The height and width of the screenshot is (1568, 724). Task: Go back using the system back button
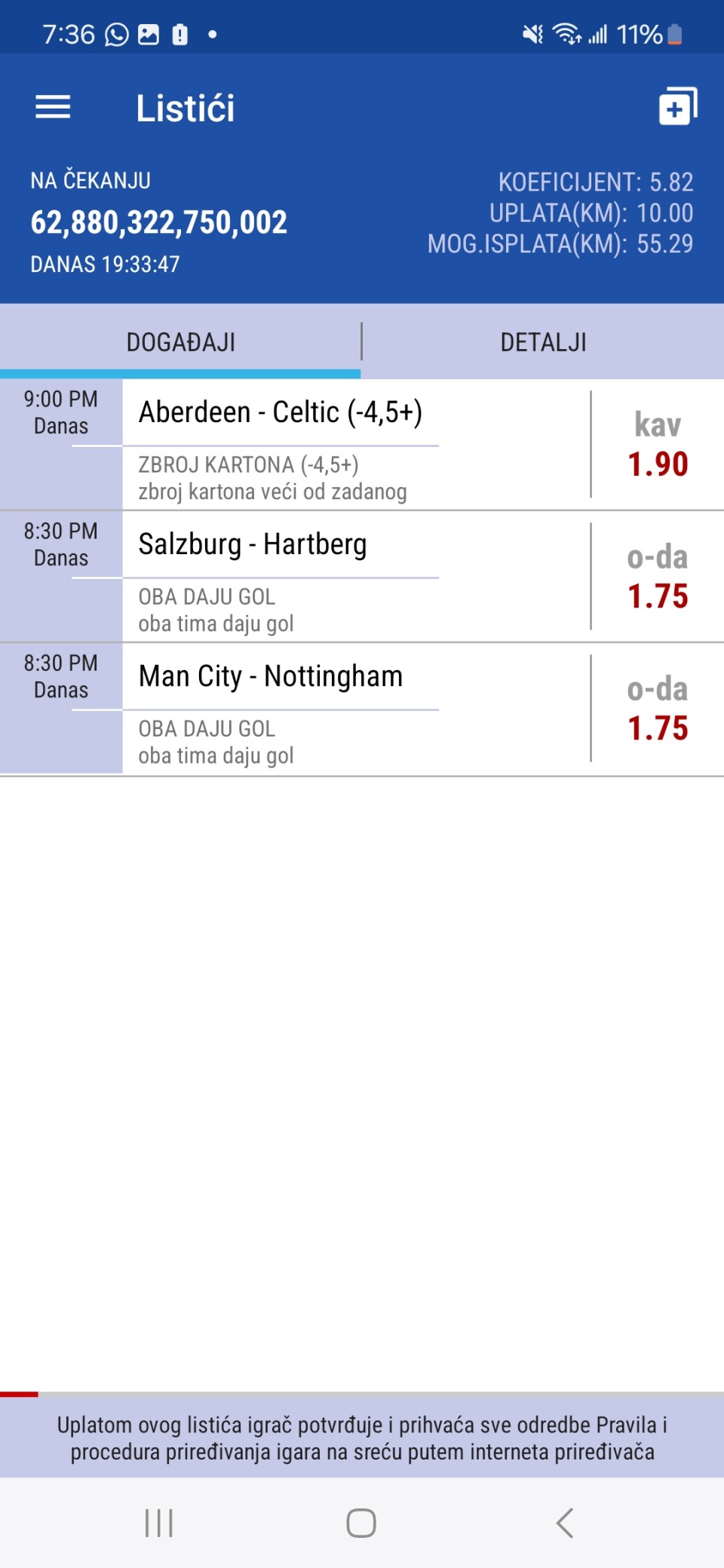click(565, 1523)
